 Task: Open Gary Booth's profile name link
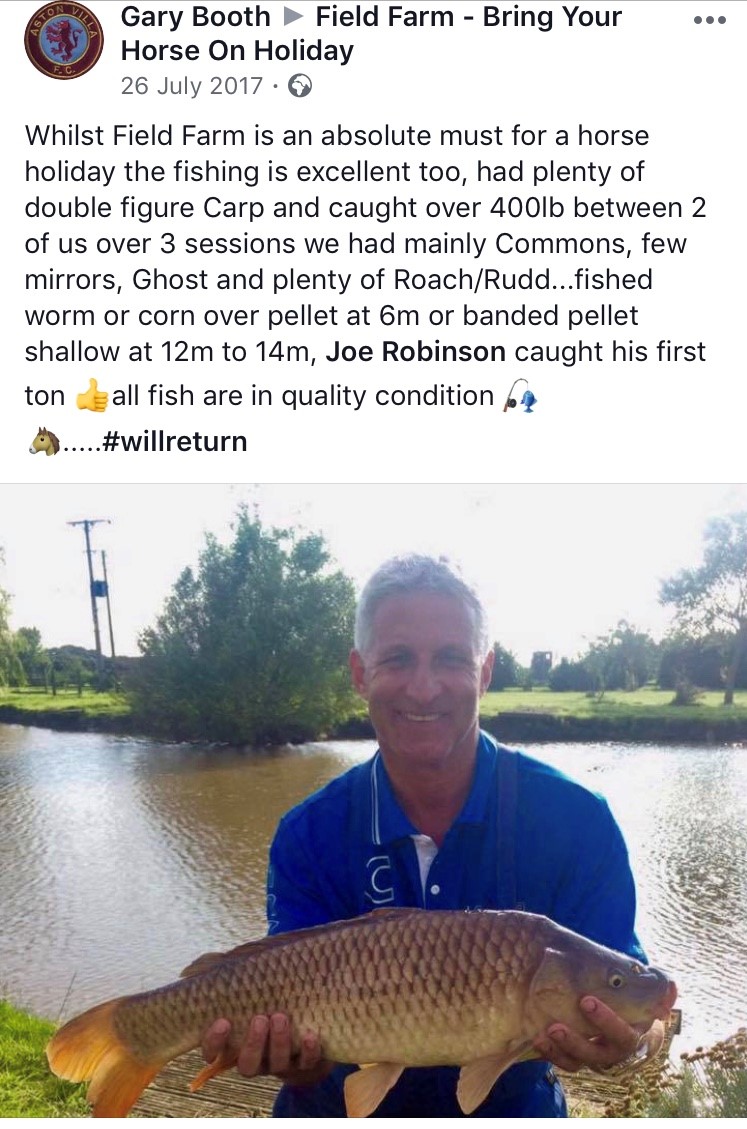(195, 17)
